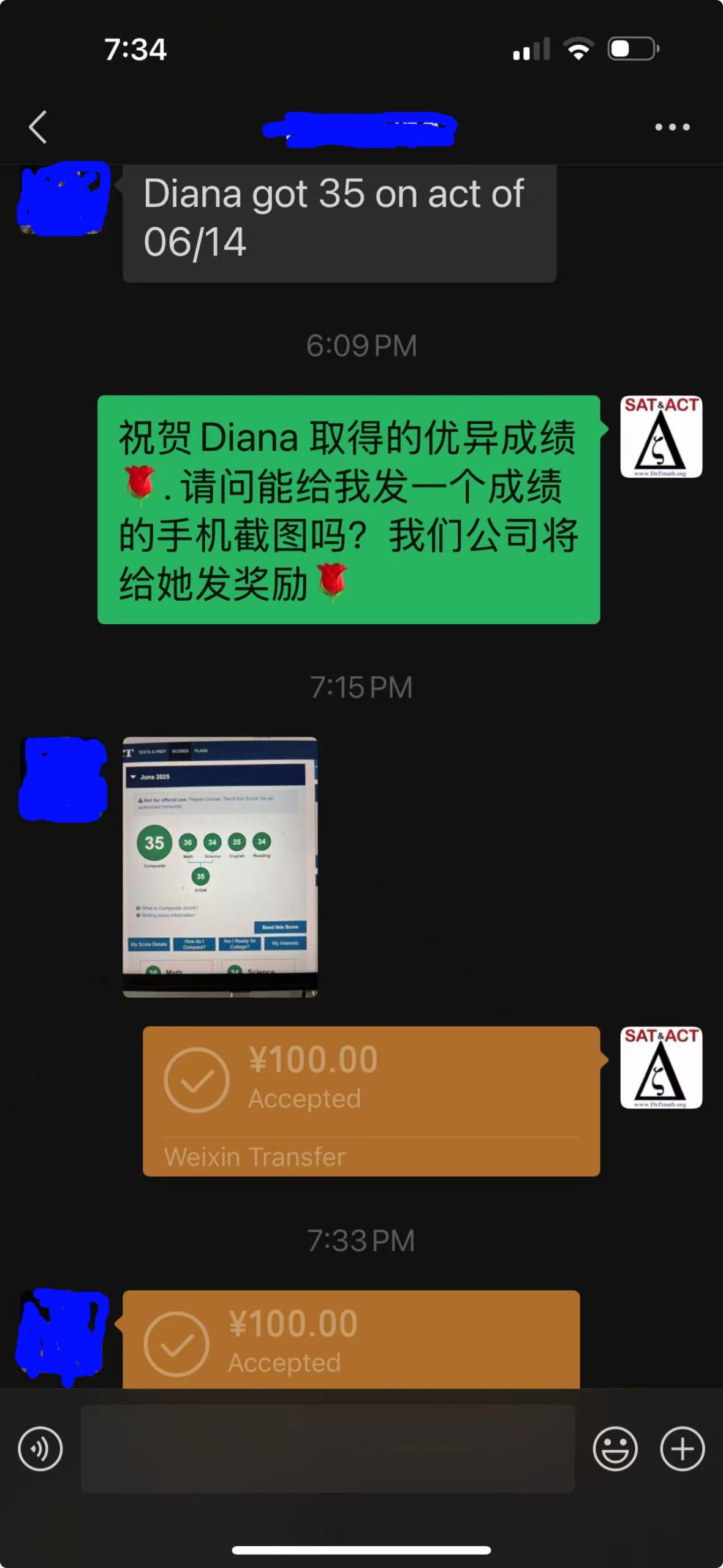Open the emoji sticker panel
The width and height of the screenshot is (723, 1568).
[615, 1448]
